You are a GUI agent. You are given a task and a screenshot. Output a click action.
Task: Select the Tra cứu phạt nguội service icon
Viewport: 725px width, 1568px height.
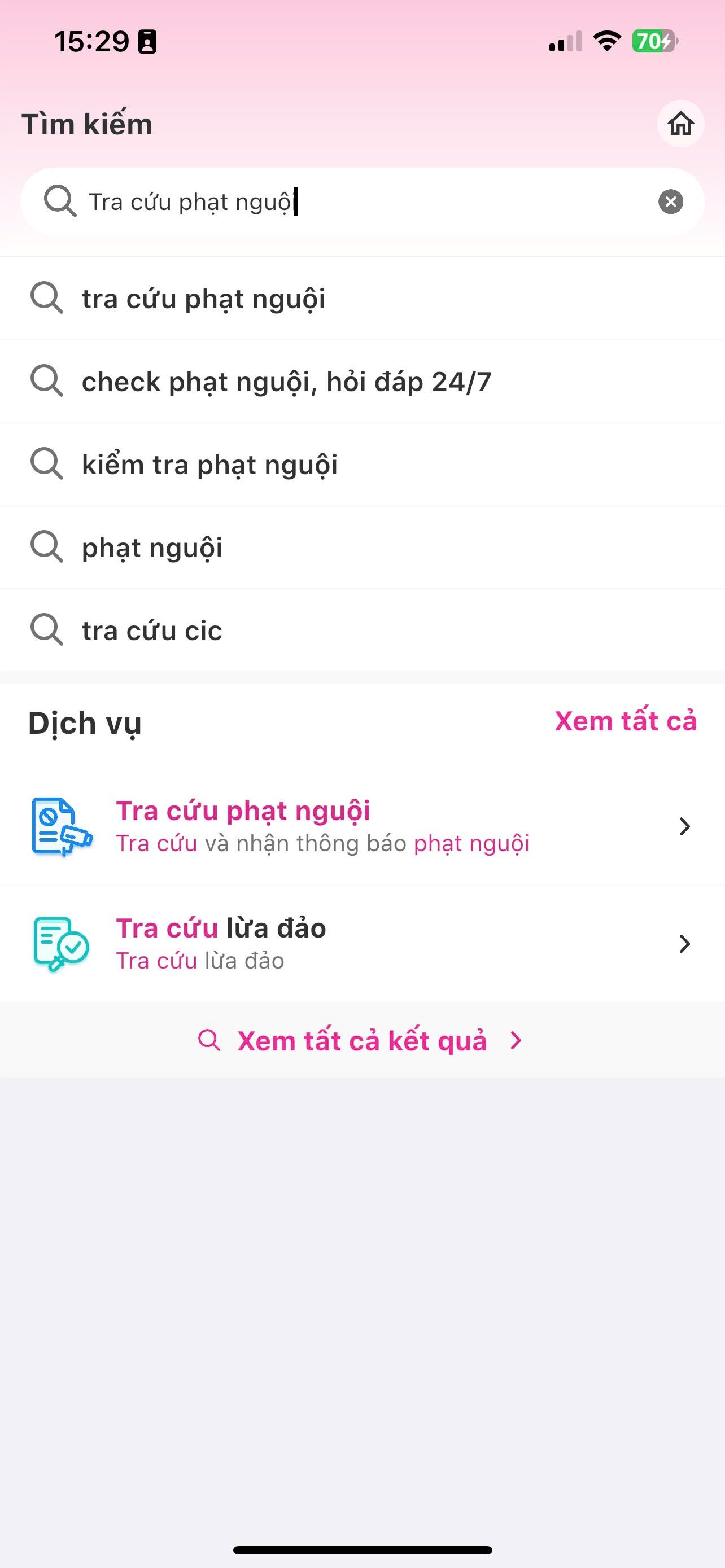(x=60, y=826)
